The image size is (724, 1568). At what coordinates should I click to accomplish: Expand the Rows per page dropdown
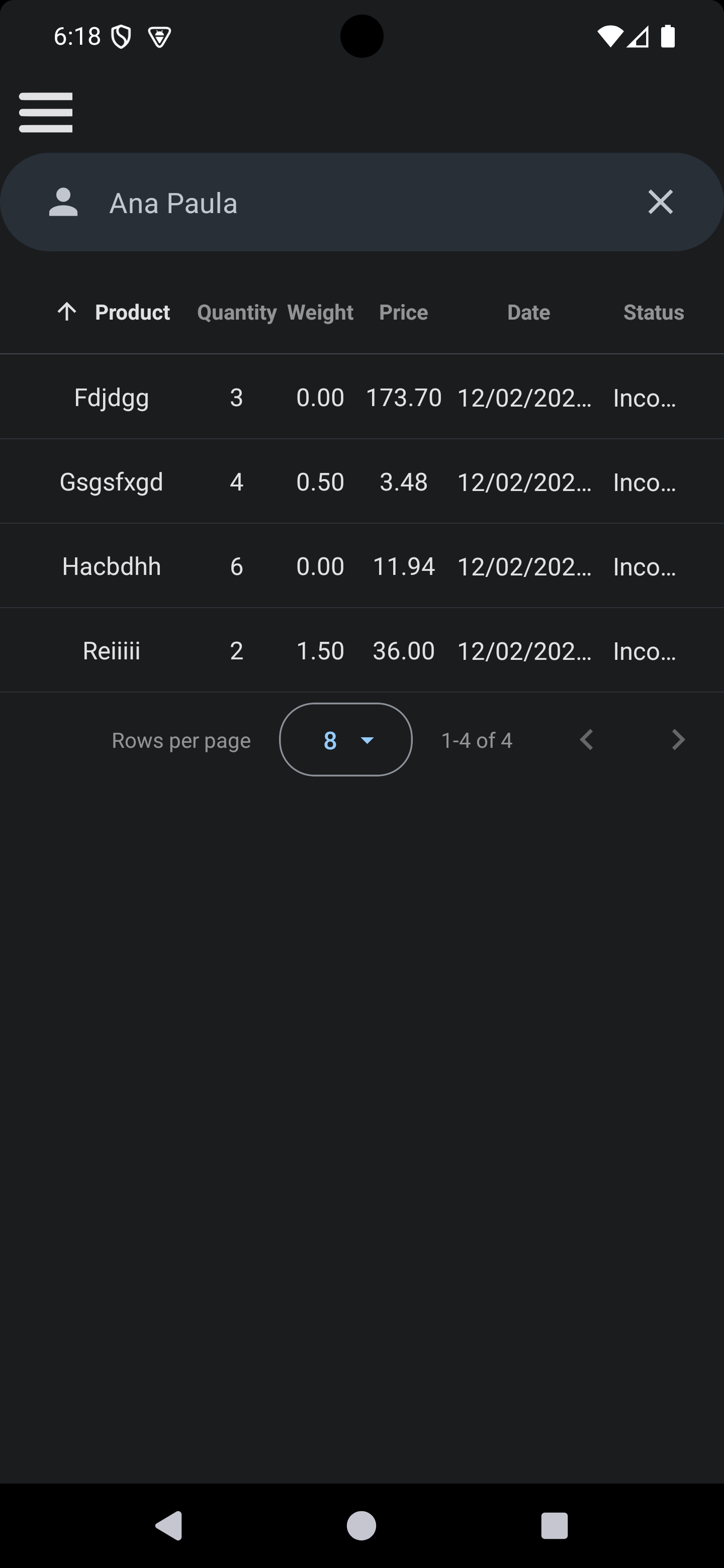[345, 740]
